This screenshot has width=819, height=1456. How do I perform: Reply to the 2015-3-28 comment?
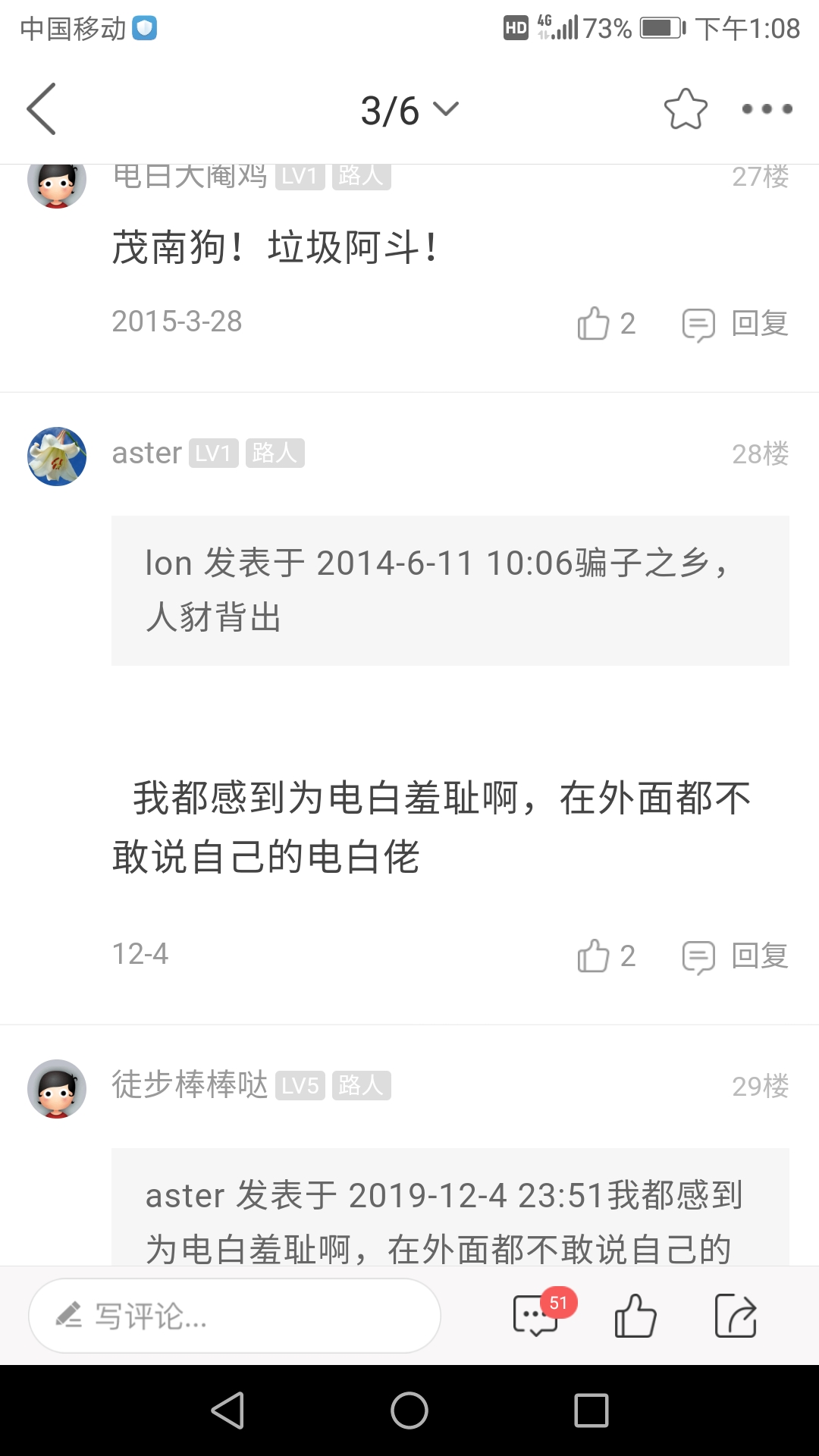(735, 324)
